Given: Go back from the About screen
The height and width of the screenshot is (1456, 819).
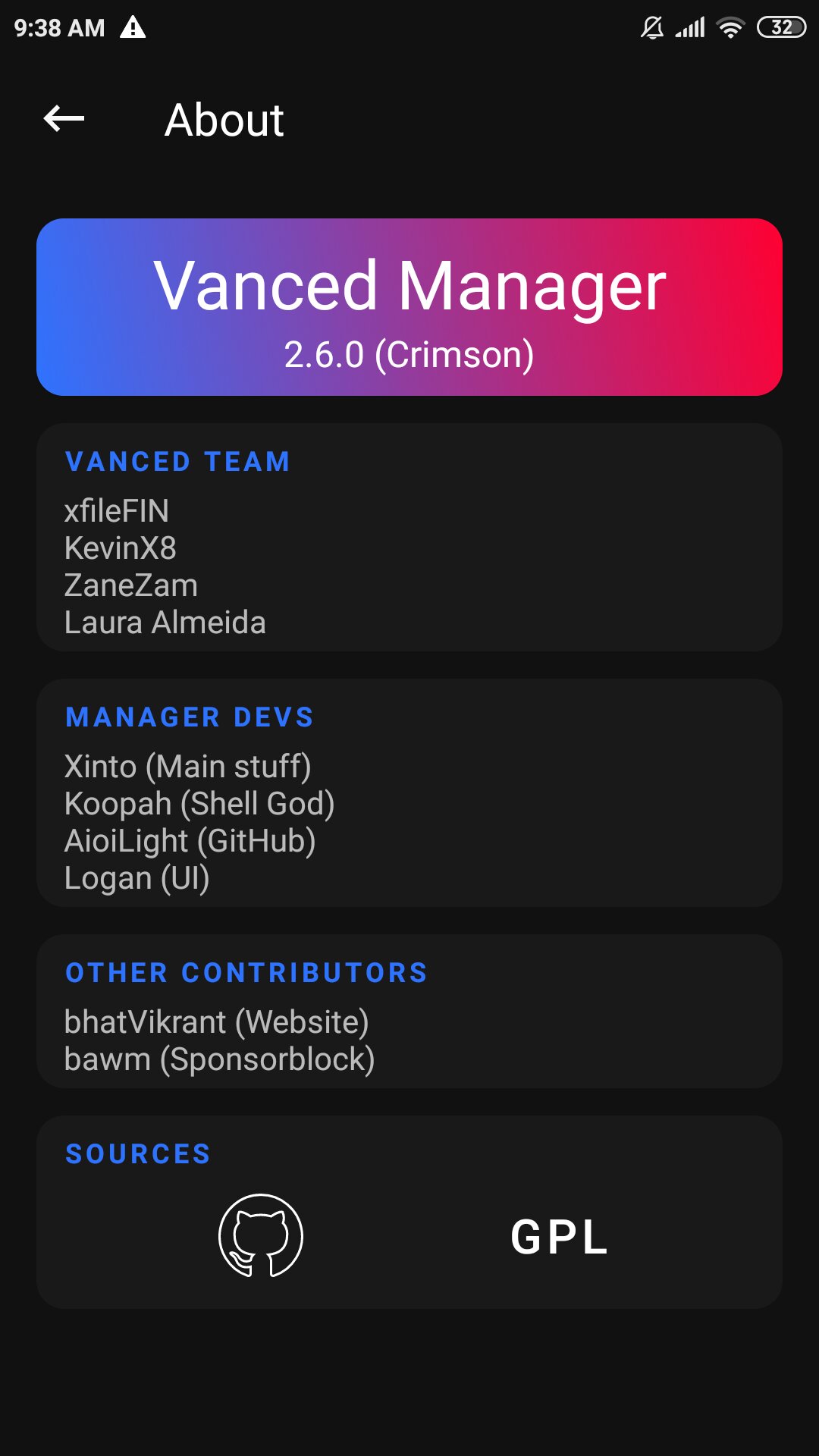Looking at the screenshot, I should [x=64, y=119].
